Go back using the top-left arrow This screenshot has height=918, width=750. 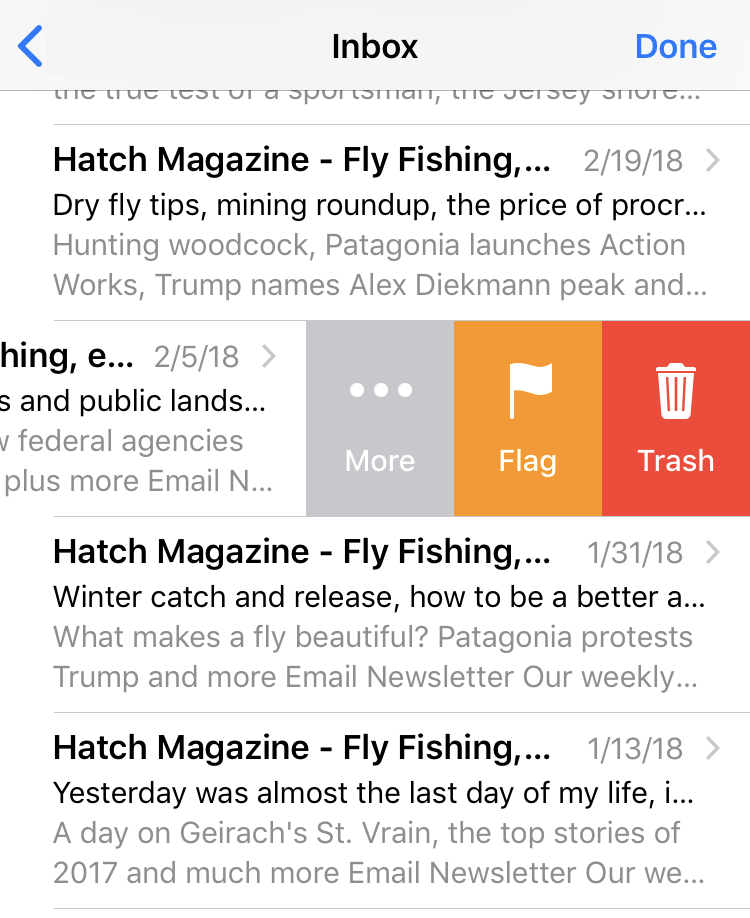coord(32,46)
